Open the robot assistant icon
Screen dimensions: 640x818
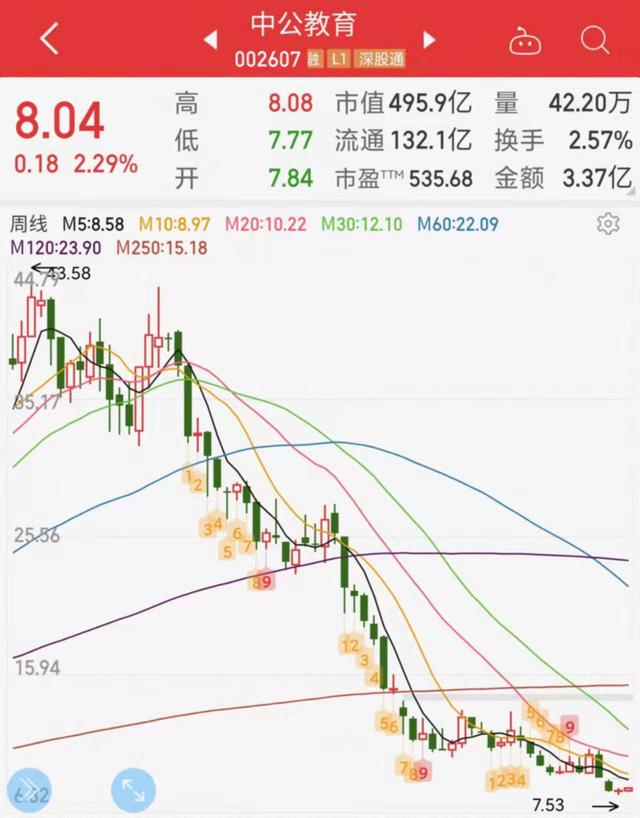[x=525, y=41]
